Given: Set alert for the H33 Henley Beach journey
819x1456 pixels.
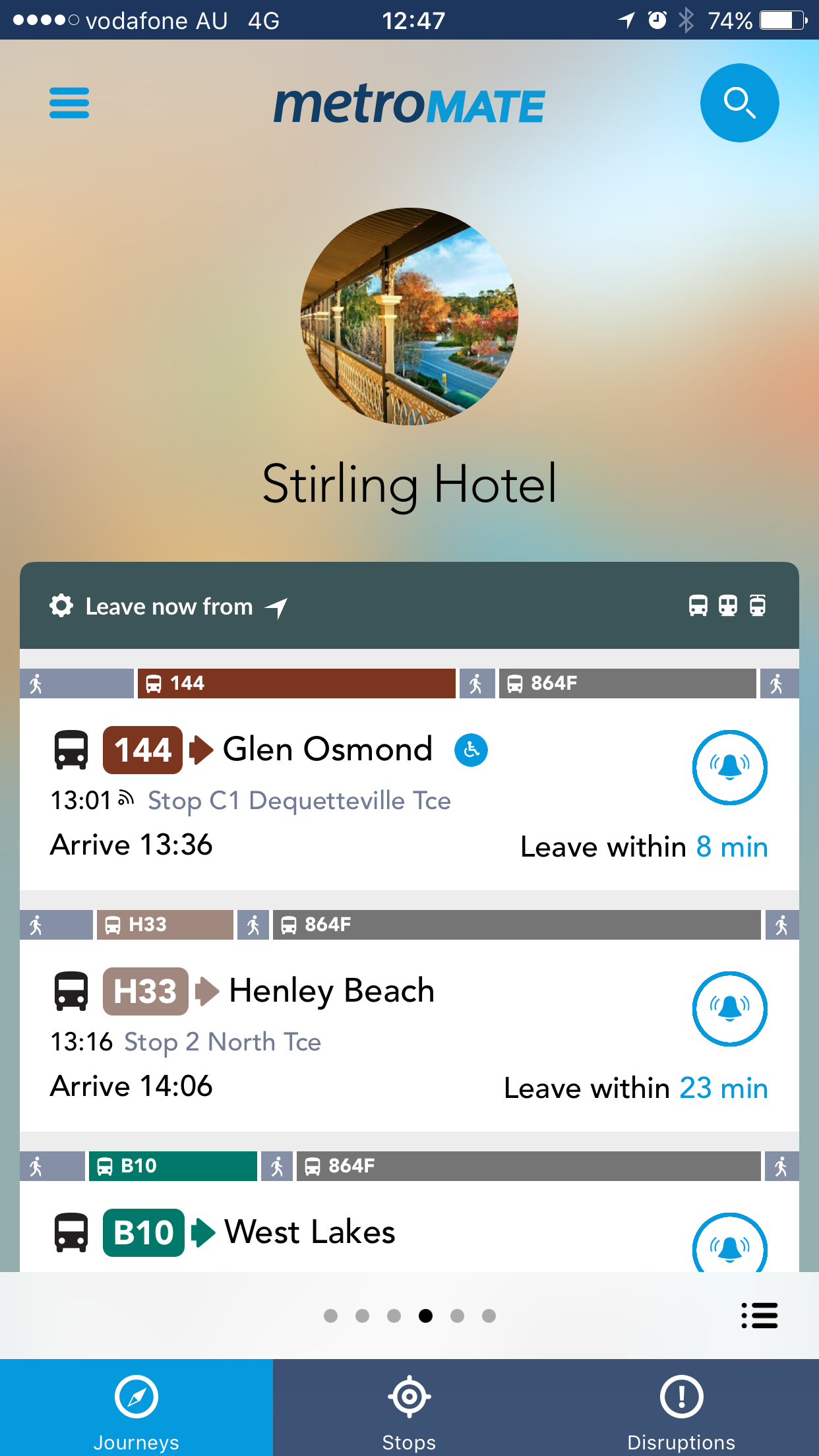Looking at the screenshot, I should [729, 1008].
